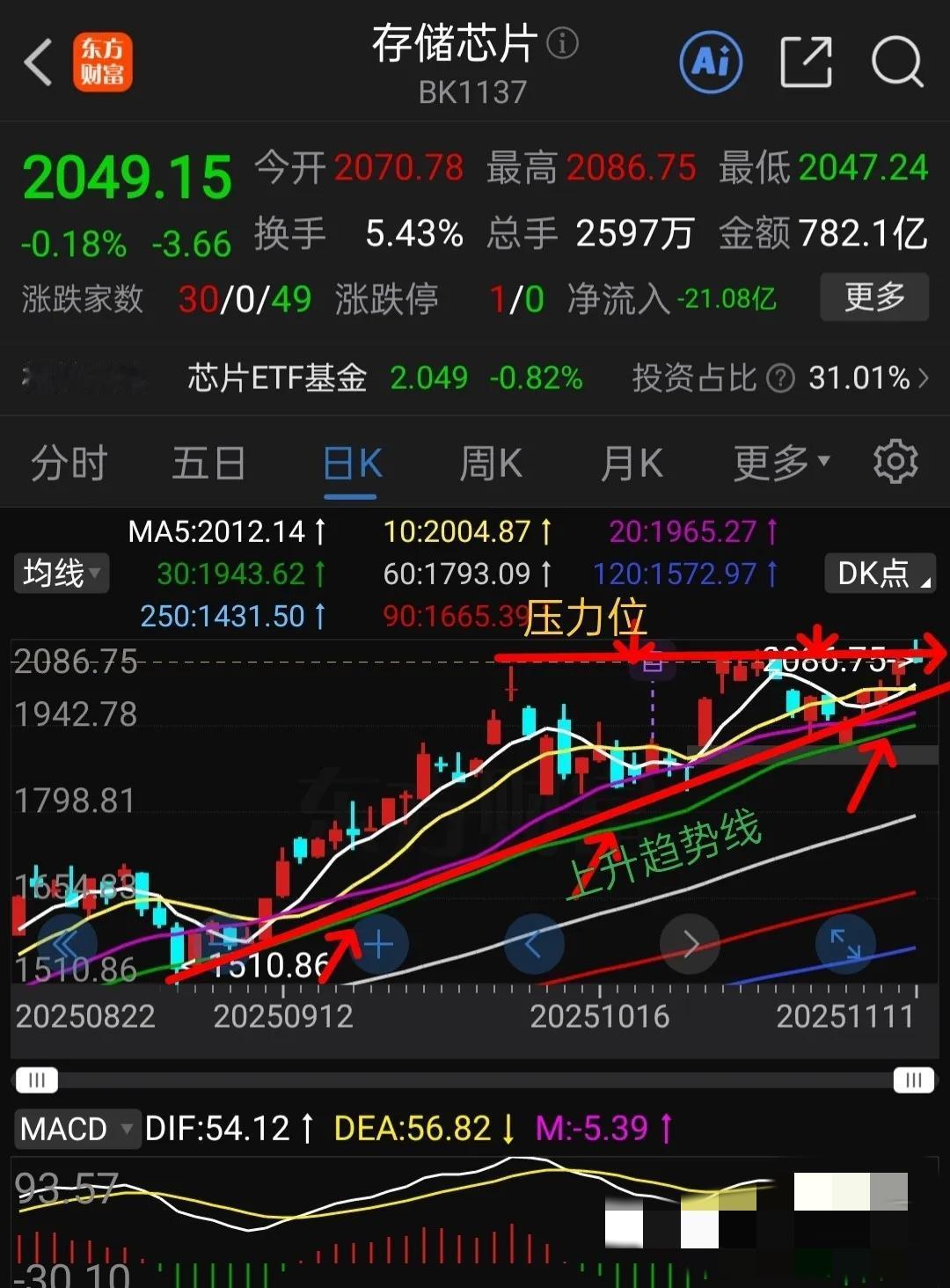
Task: Switch to the 周K tab
Action: point(490,463)
